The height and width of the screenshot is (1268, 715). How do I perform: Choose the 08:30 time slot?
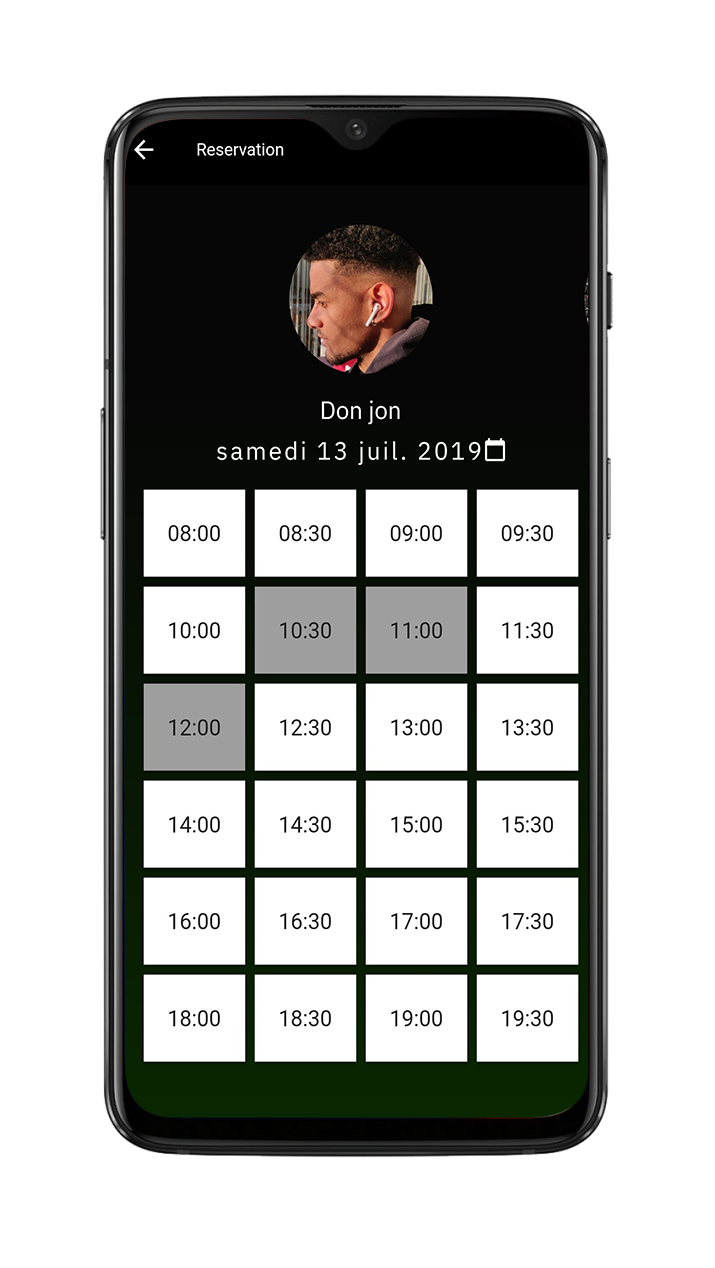point(305,533)
